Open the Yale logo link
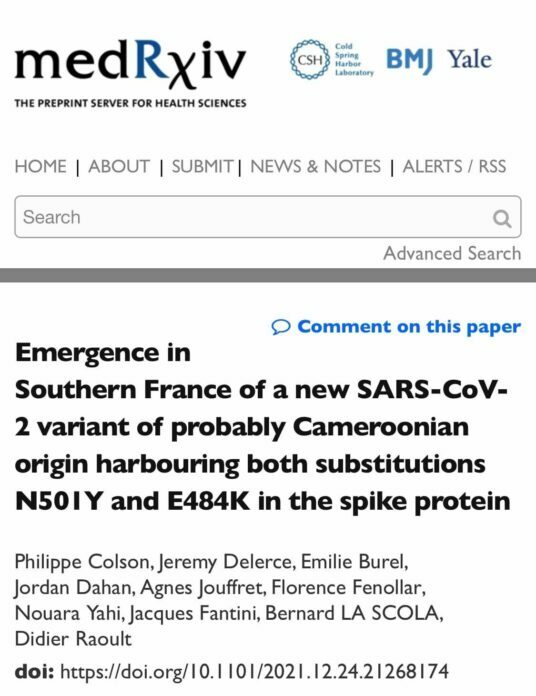 point(469,59)
